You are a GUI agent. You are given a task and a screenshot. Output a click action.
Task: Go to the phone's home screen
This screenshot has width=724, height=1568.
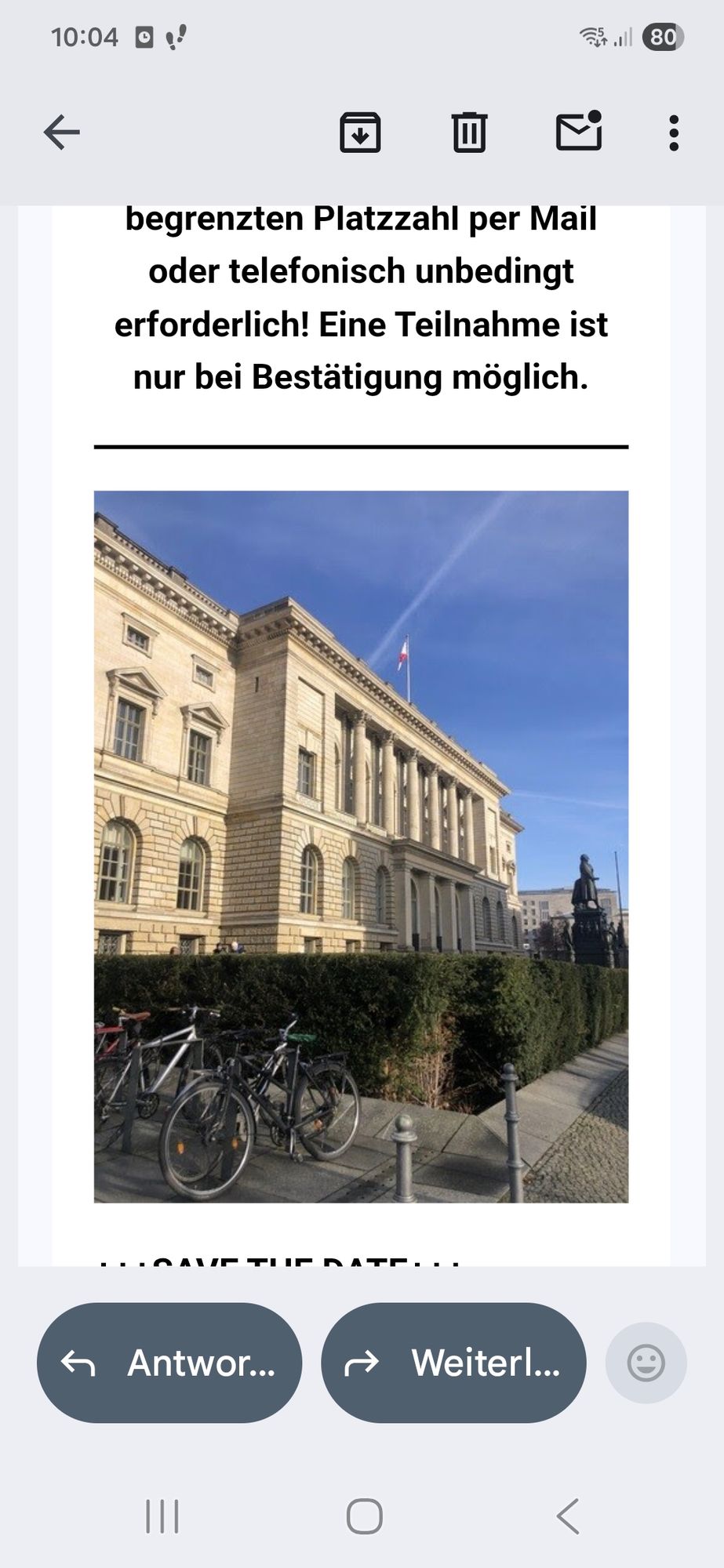pyautogui.click(x=364, y=1516)
